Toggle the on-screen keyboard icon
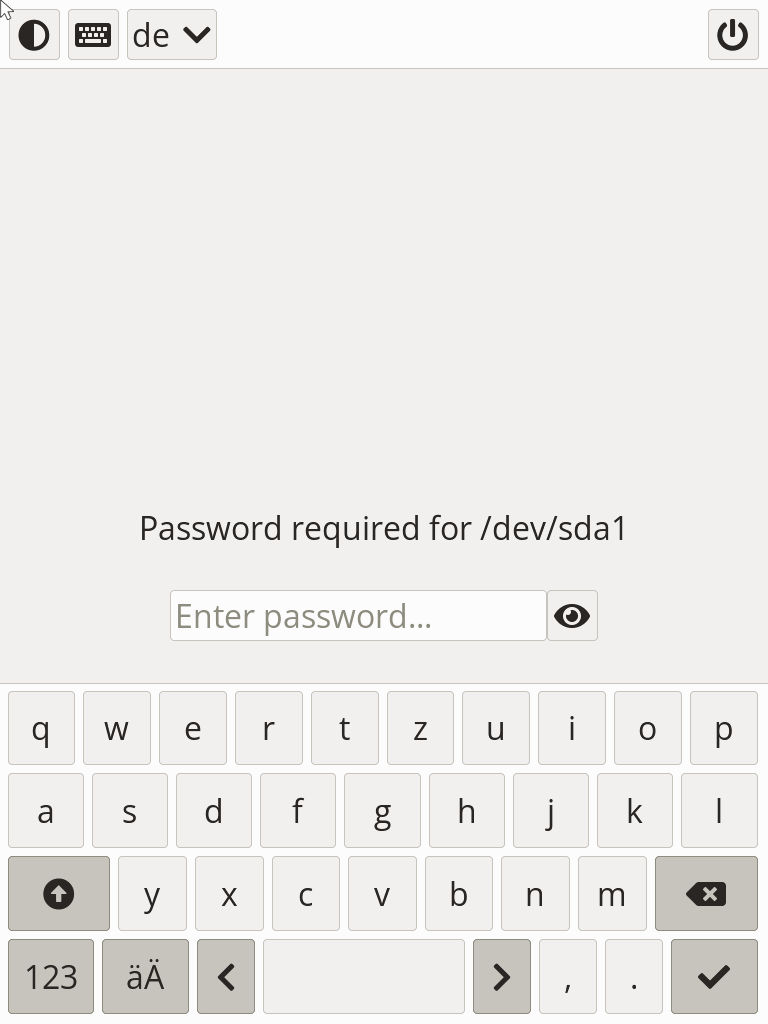 tap(93, 35)
